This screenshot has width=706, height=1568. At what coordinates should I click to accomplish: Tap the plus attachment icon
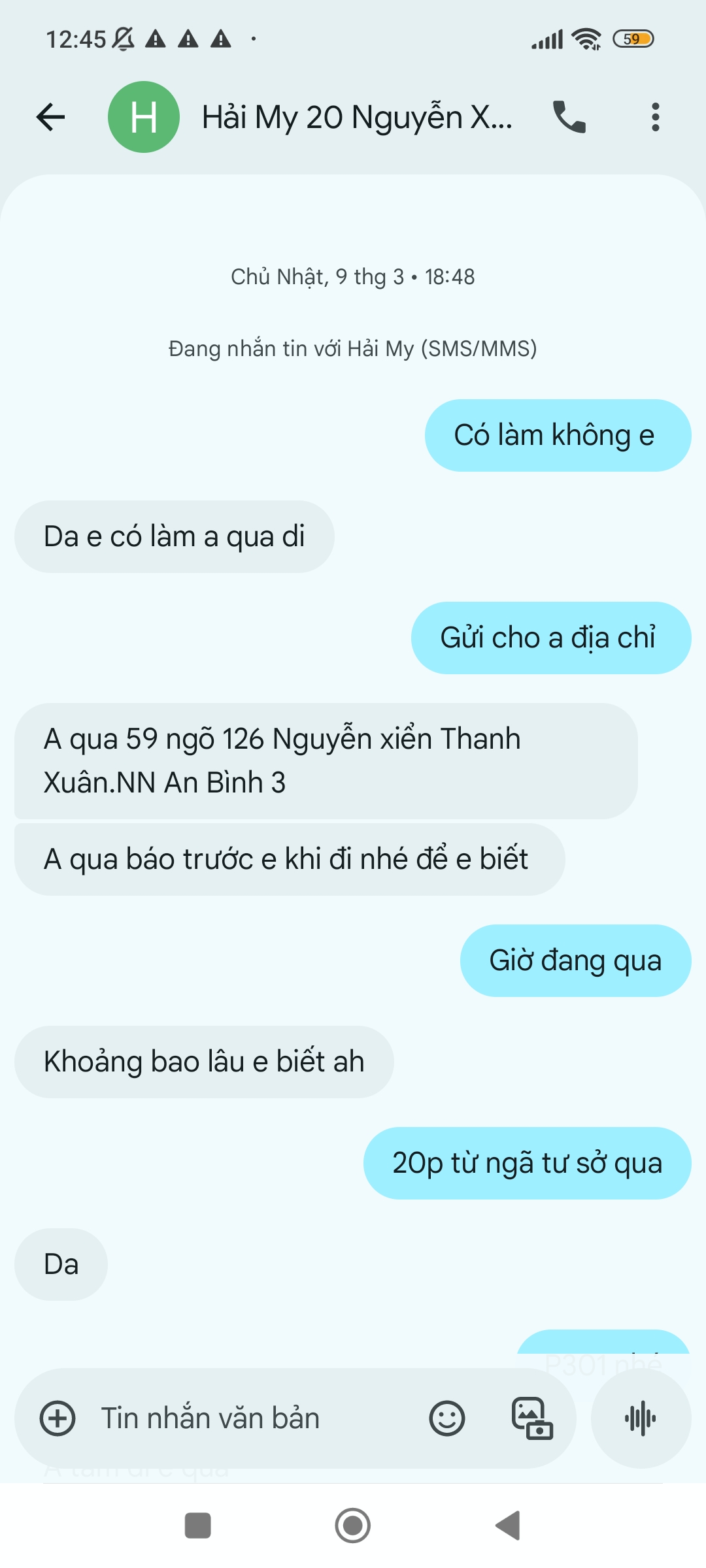(x=58, y=1418)
